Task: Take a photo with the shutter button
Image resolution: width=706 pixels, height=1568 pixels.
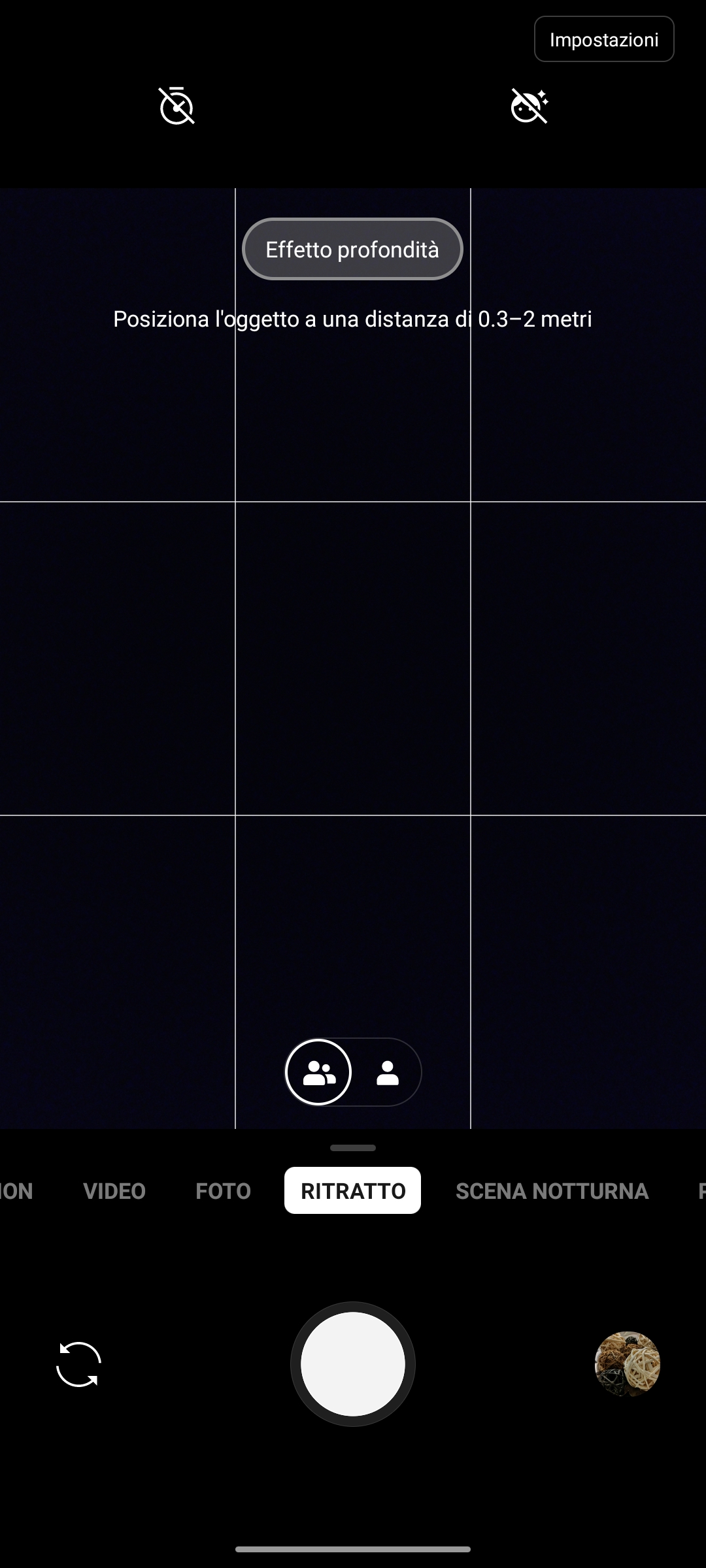Action: [353, 1364]
